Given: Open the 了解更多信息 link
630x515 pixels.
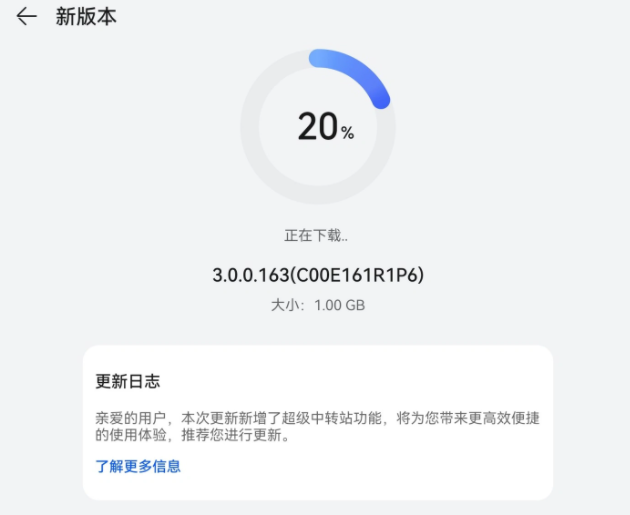Looking at the screenshot, I should tap(138, 466).
